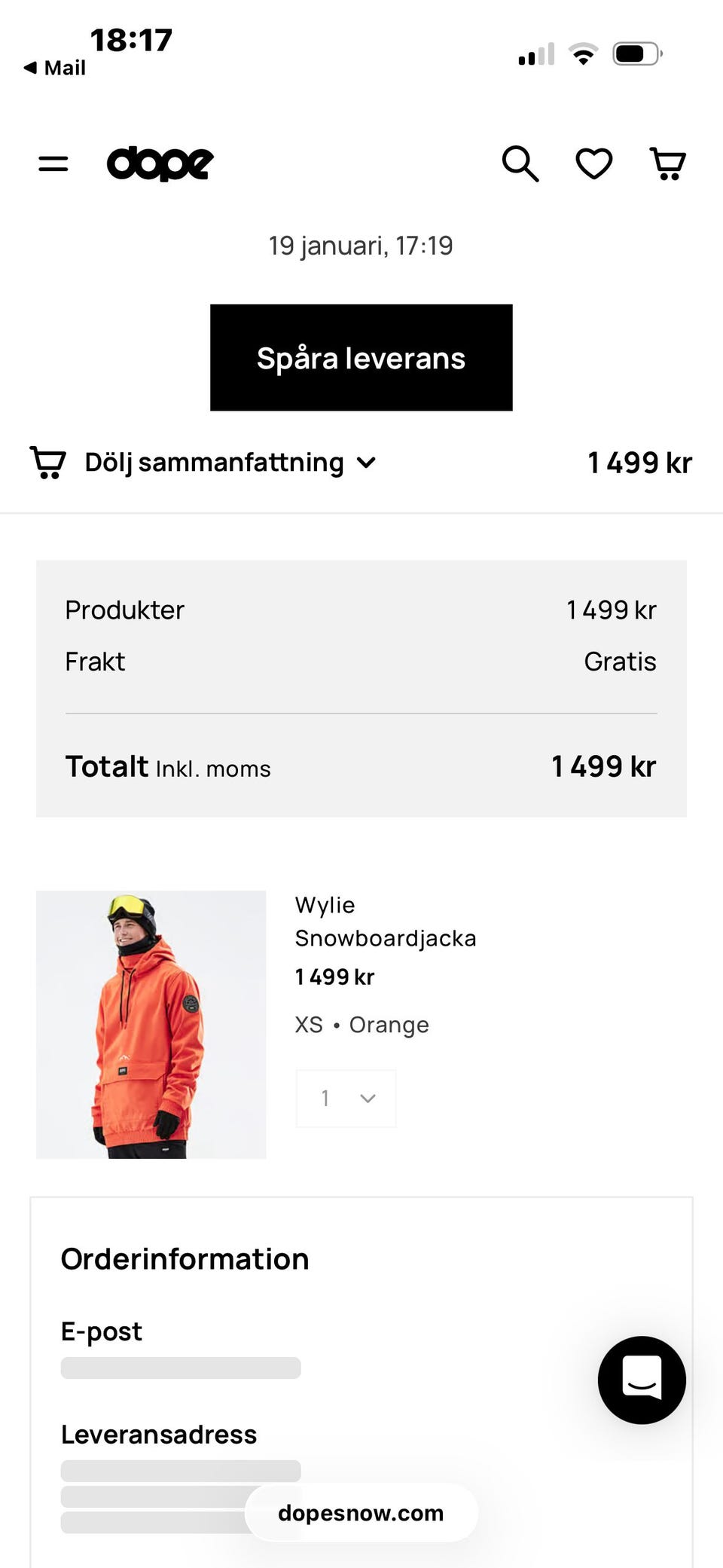
Task: Select the XS Orange variant text
Action: (361, 1024)
